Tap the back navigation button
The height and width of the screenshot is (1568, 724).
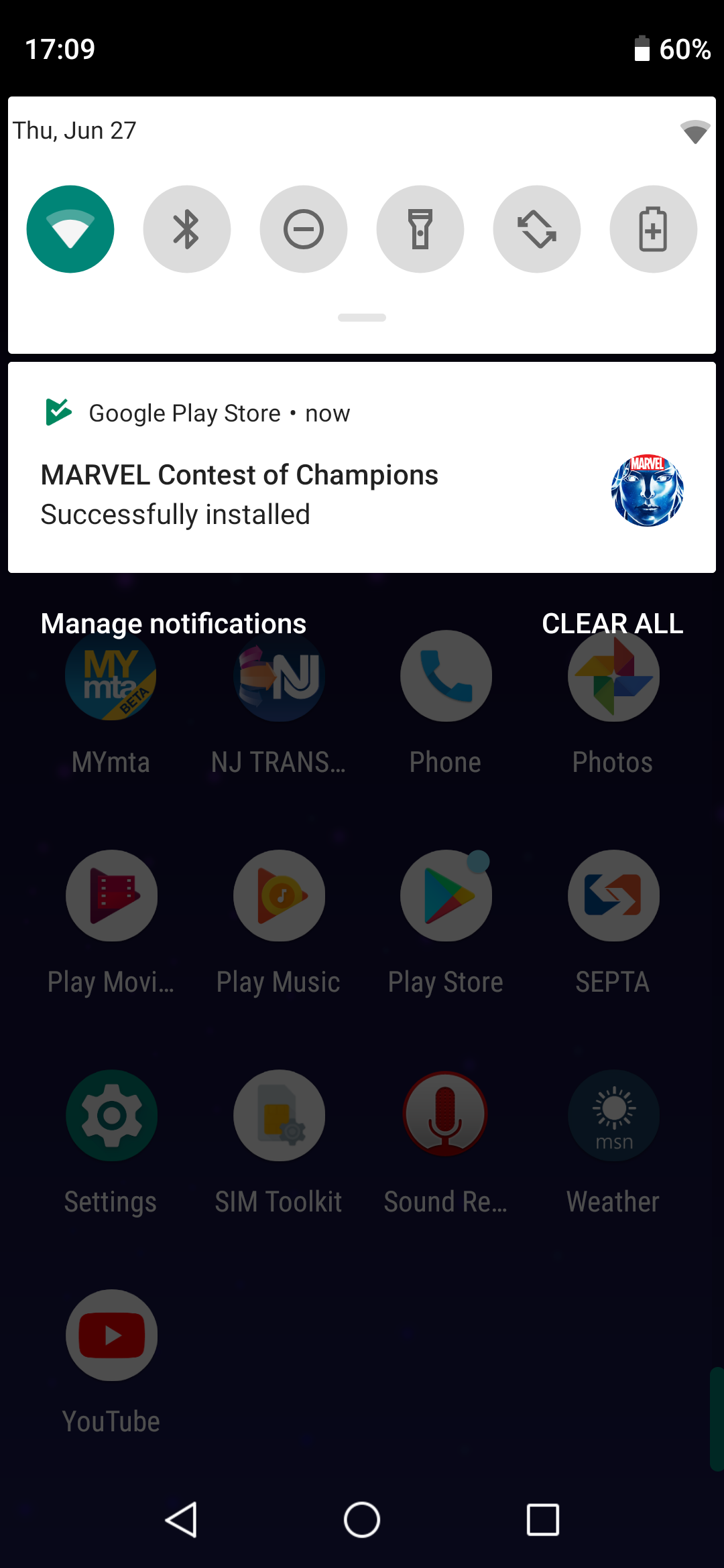click(181, 1519)
